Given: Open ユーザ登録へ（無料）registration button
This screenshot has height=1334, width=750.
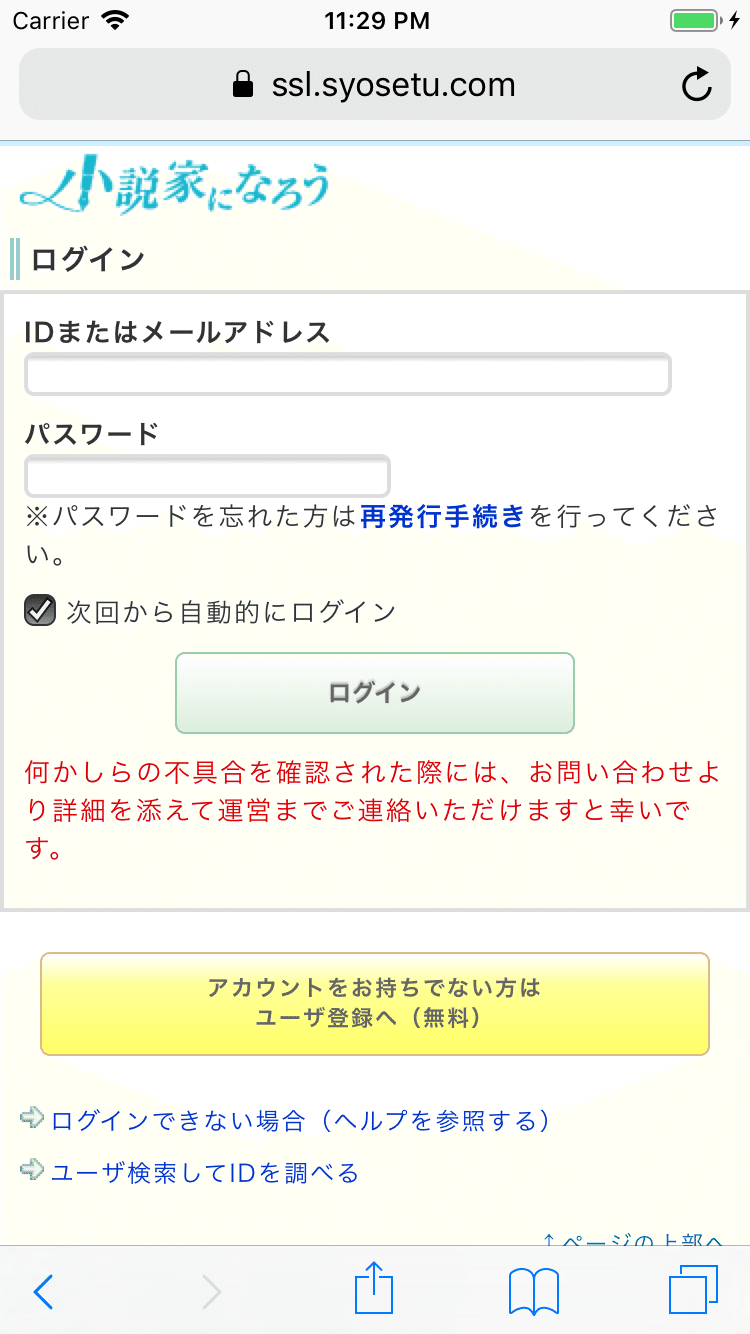Looking at the screenshot, I should pyautogui.click(x=374, y=1003).
